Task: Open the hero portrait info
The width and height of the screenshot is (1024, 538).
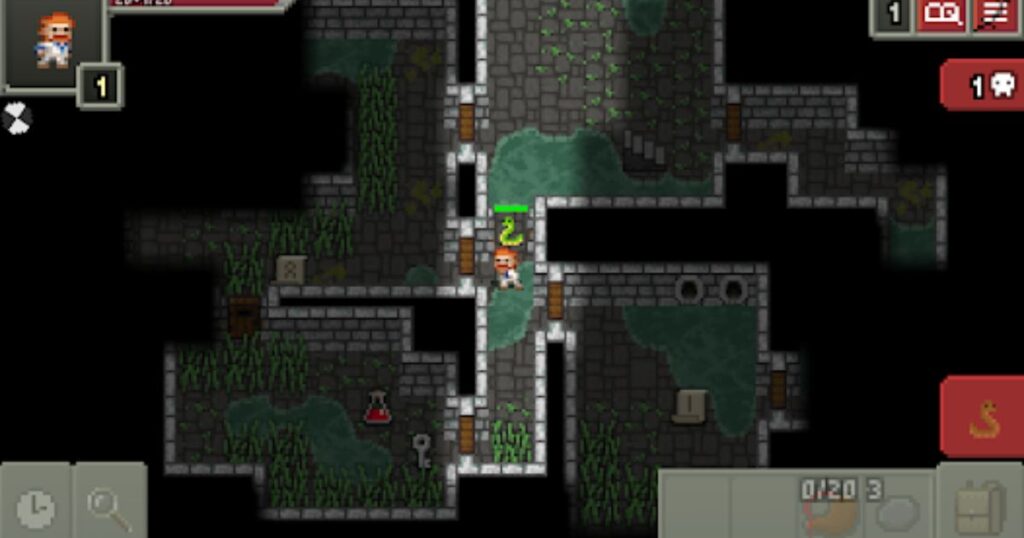Action: point(54,43)
